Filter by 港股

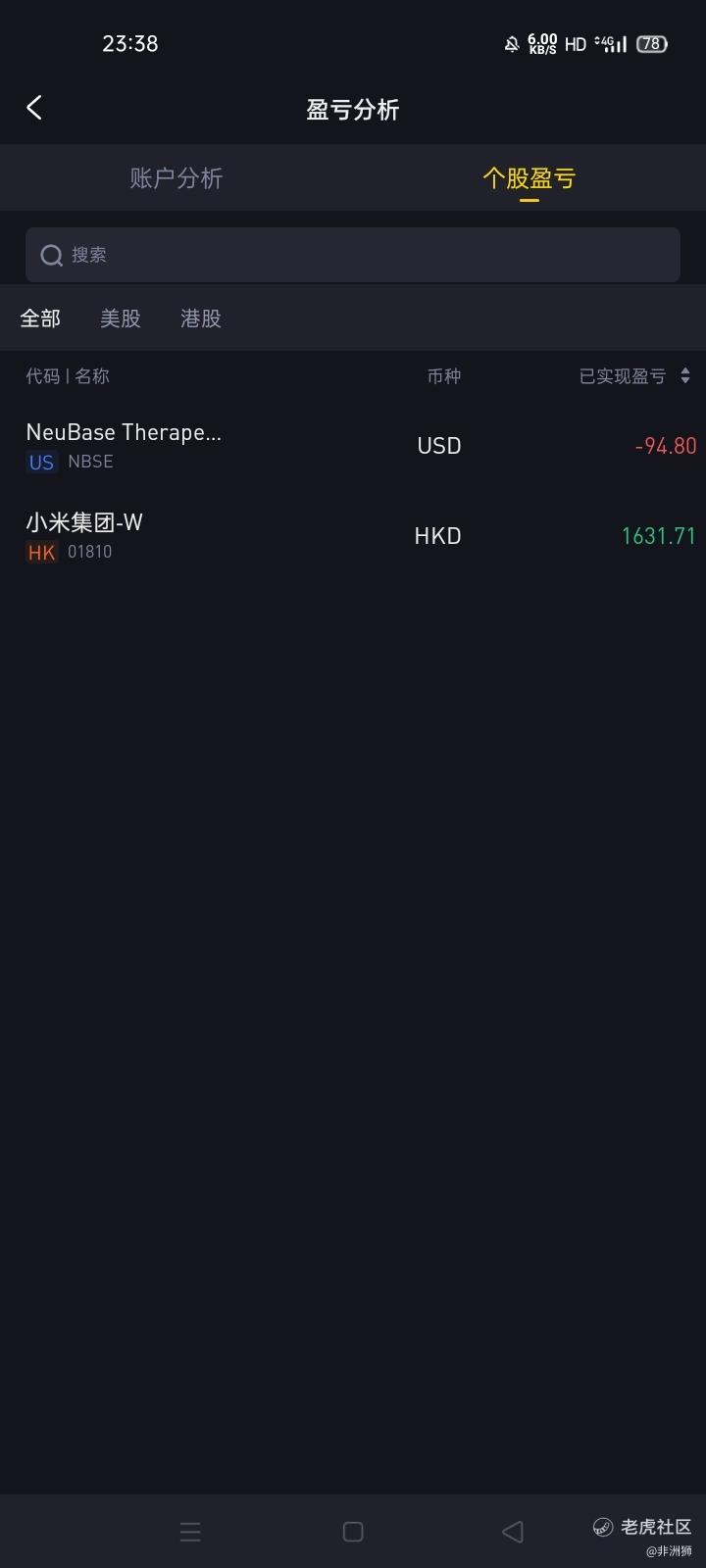[x=201, y=318]
